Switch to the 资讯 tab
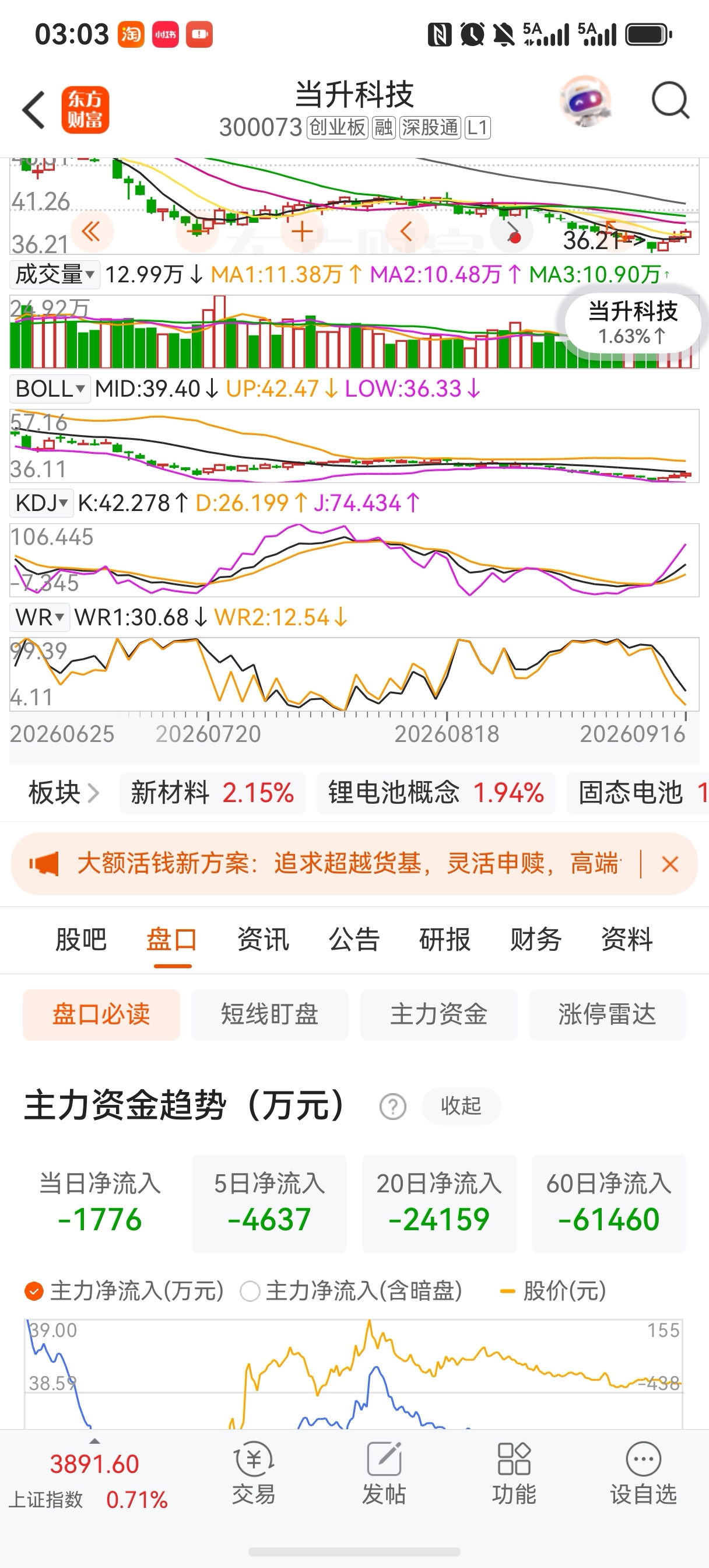 click(263, 939)
